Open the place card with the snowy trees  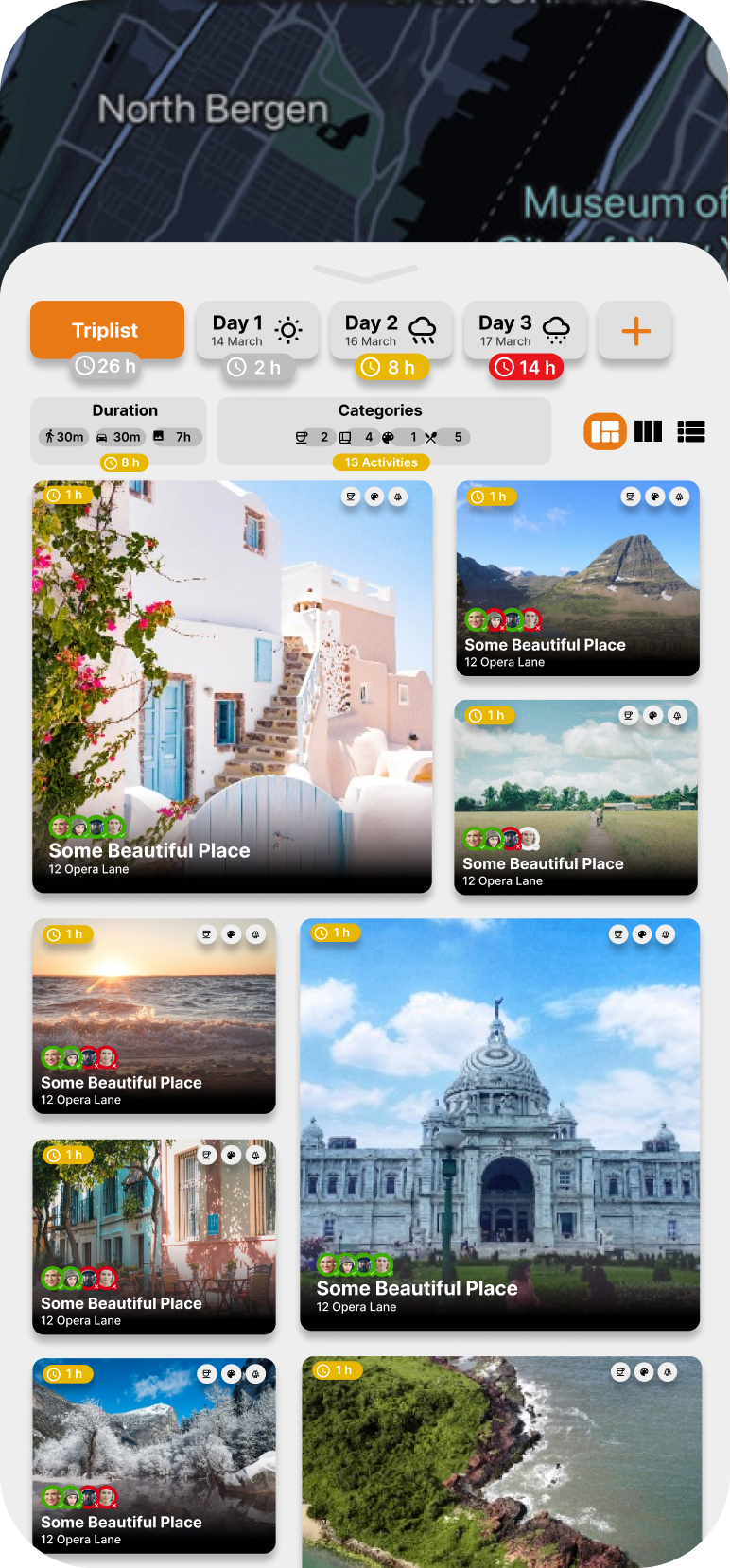154,1455
